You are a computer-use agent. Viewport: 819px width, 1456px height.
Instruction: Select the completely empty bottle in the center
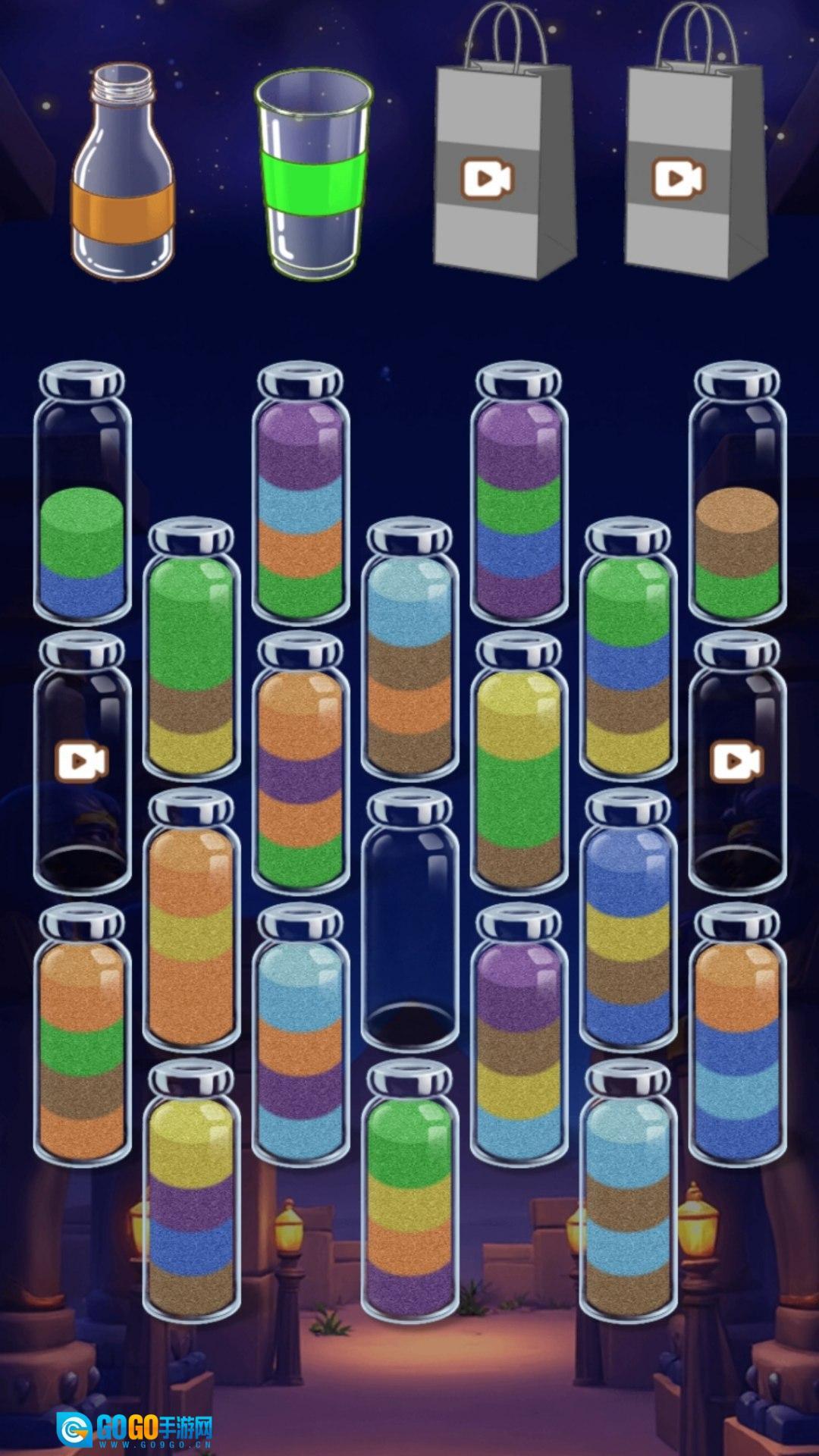(x=409, y=920)
